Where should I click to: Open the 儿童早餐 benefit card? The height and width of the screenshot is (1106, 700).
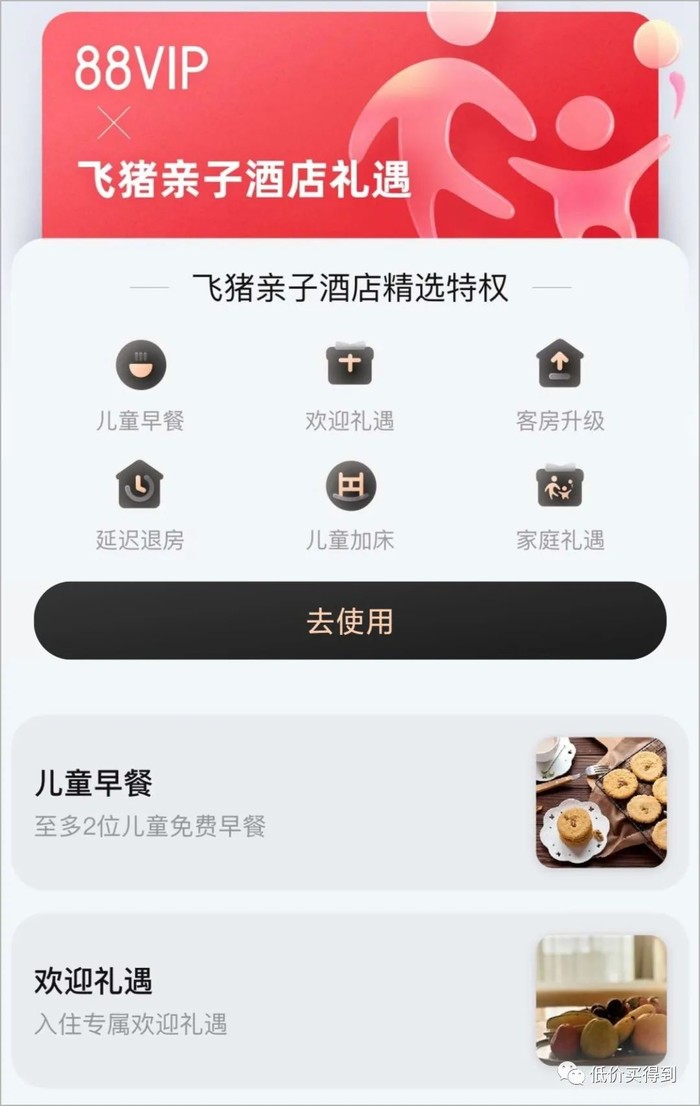(350, 802)
